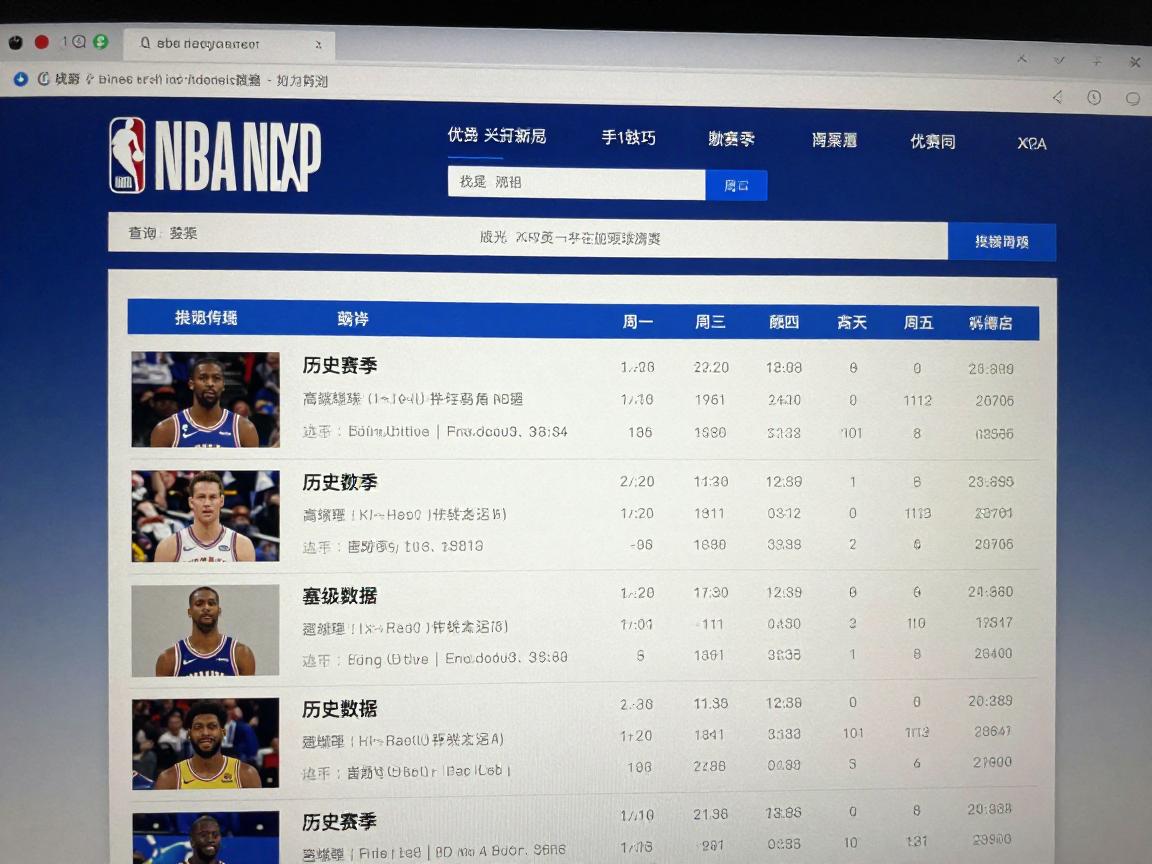This screenshot has height=864, width=1152.
Task: Go to the 优赛同 navigation item
Action: [932, 142]
